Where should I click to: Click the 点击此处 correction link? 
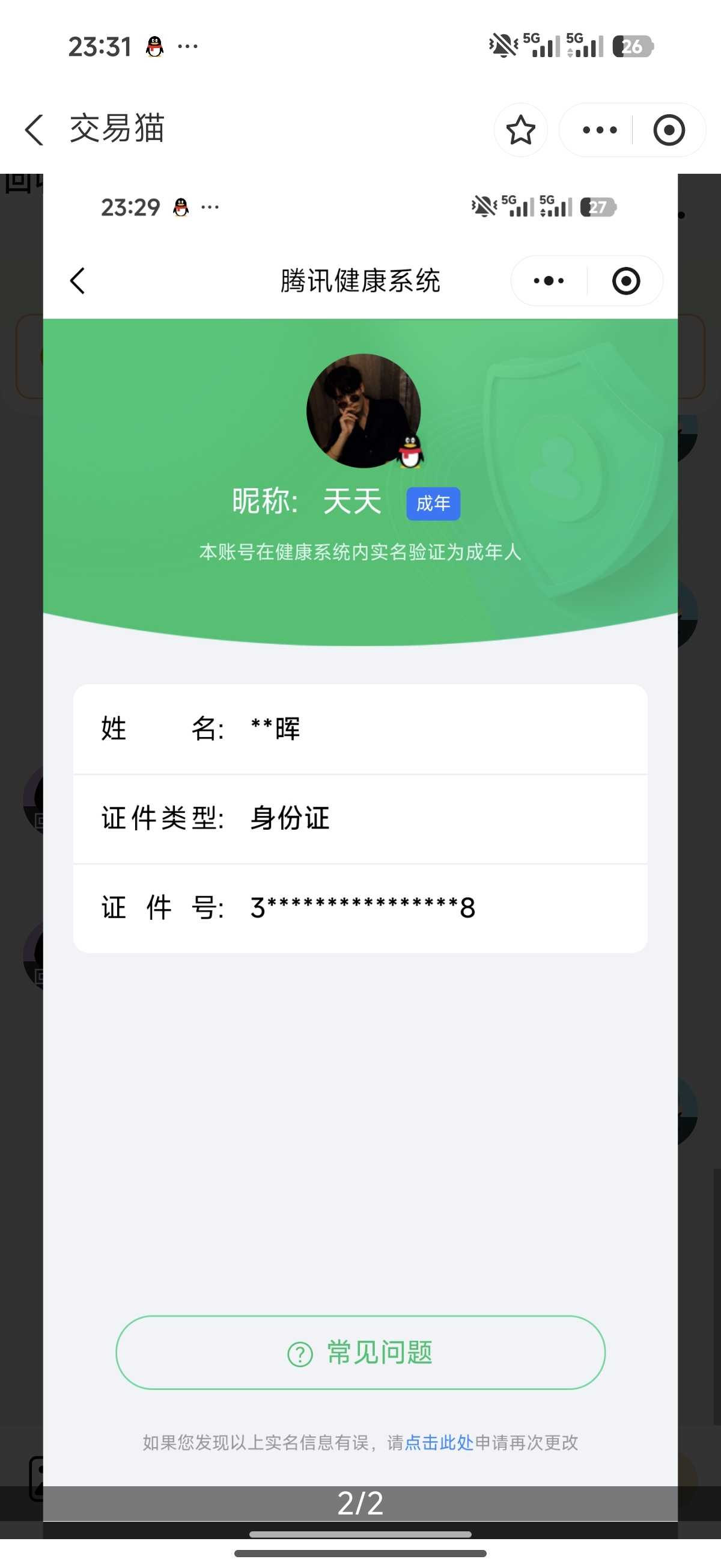[439, 1443]
